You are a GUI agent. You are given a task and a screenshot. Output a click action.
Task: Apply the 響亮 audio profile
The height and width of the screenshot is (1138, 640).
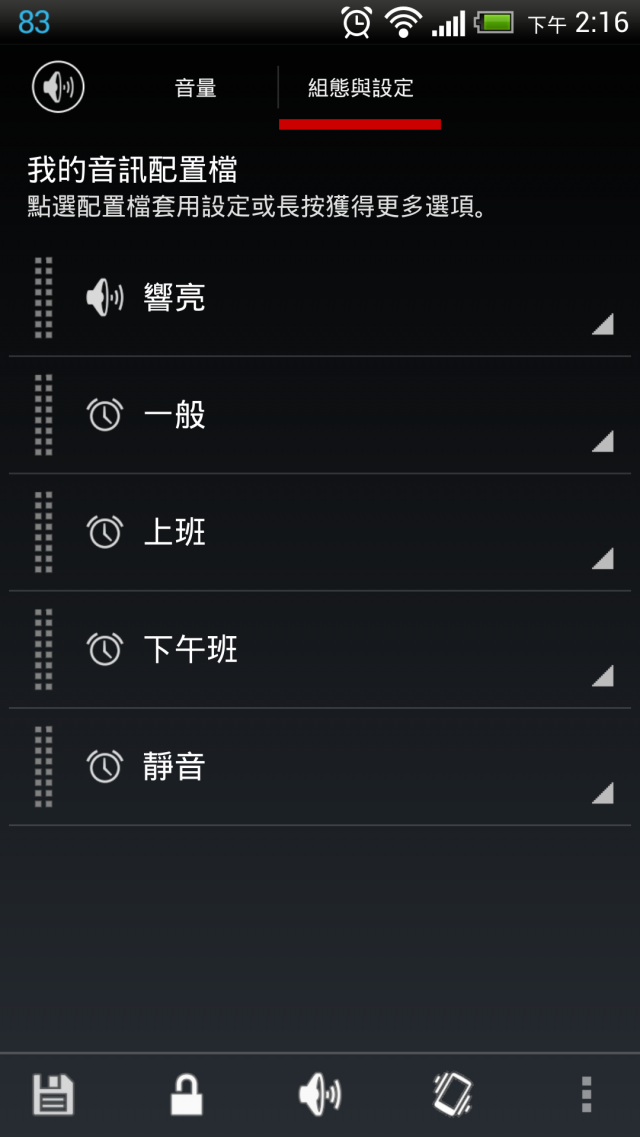[320, 298]
